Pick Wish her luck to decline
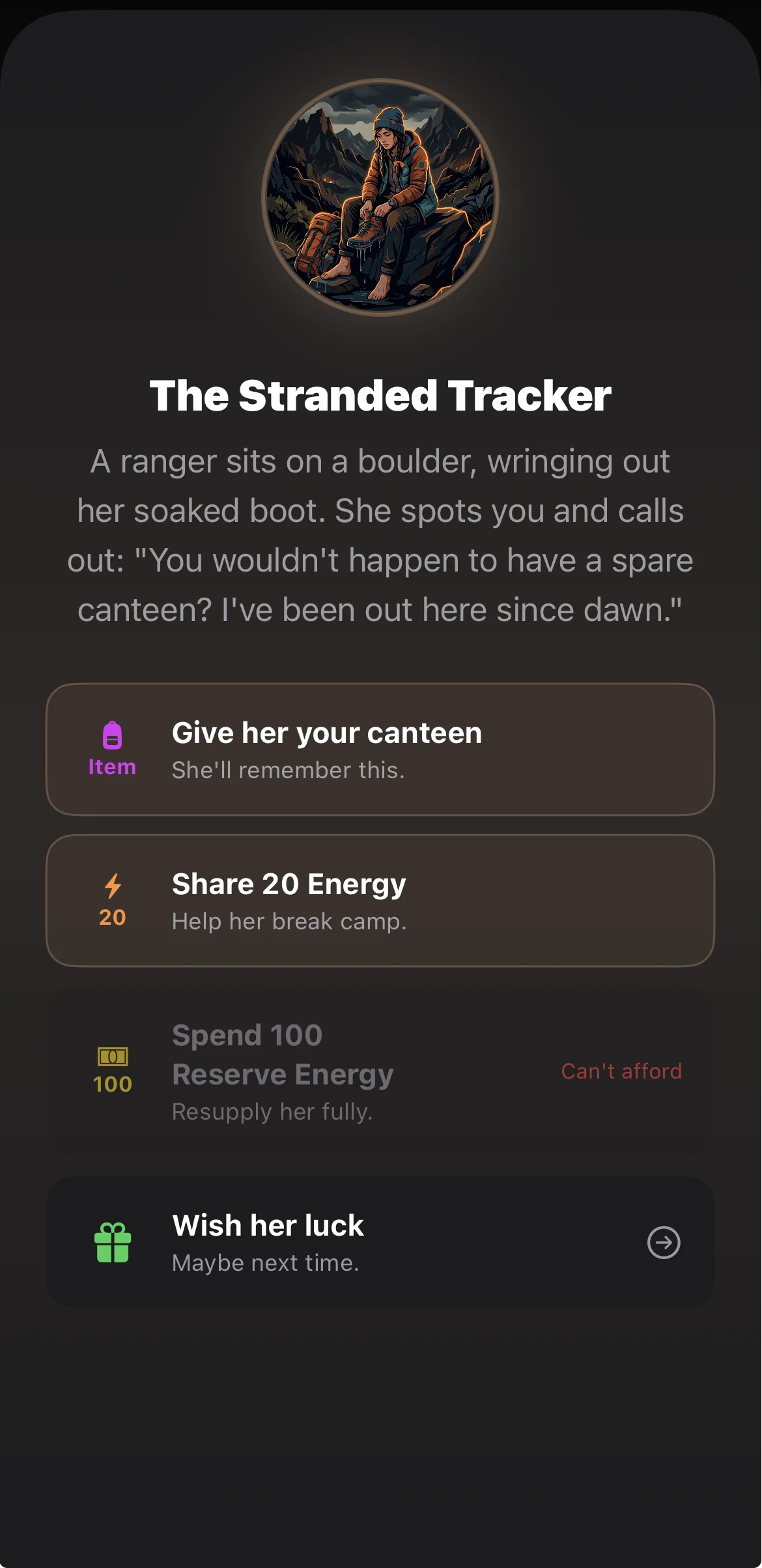 point(380,1242)
